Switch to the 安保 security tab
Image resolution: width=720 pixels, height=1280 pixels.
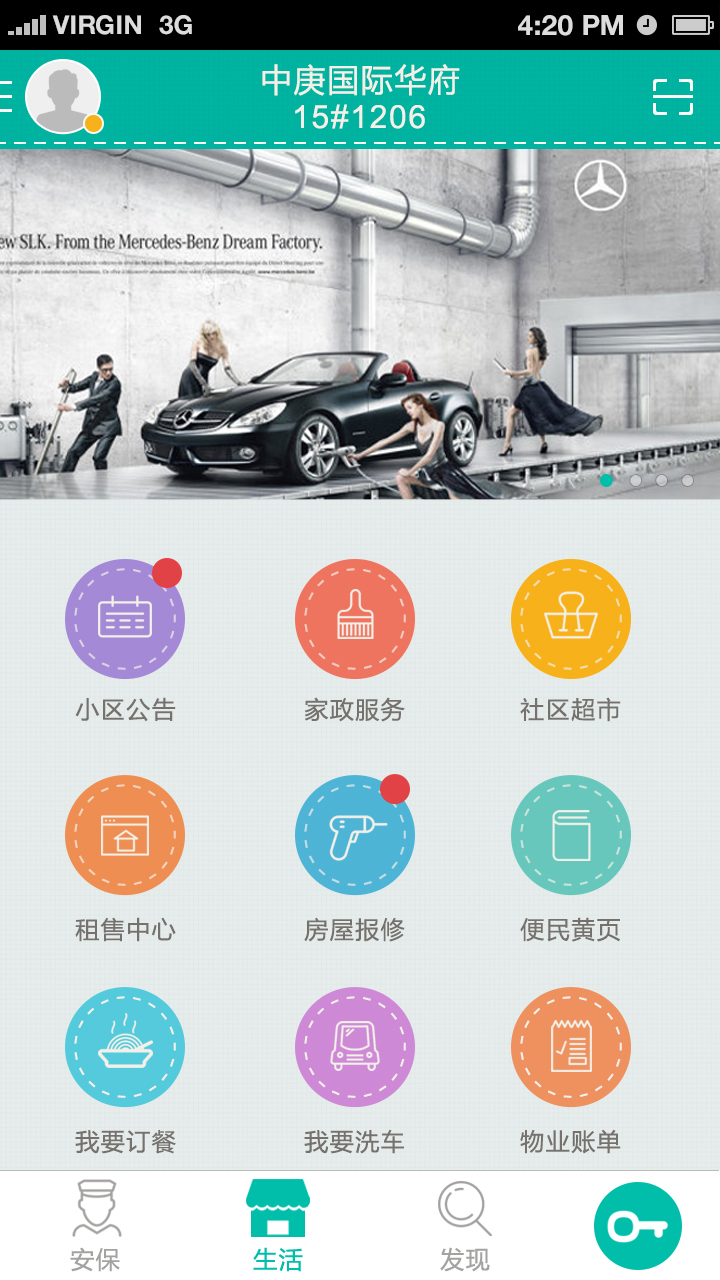pyautogui.click(x=96, y=1226)
